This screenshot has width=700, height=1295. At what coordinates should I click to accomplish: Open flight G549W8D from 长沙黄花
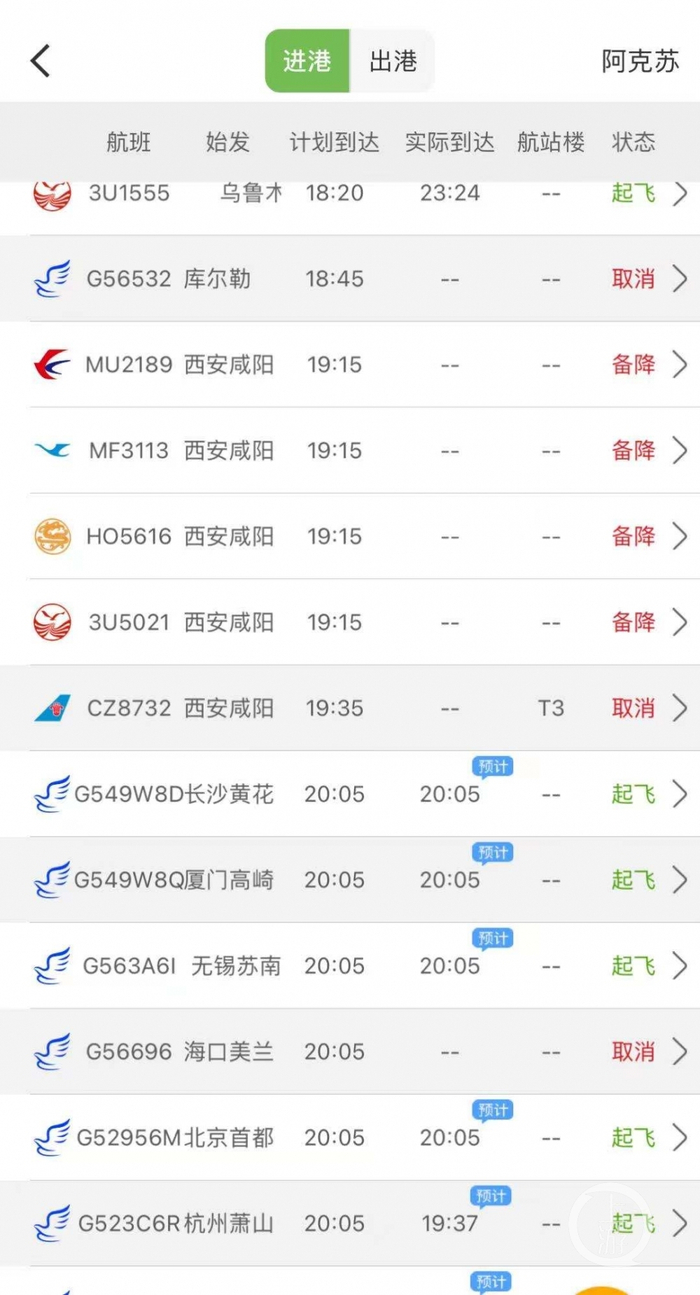tap(350, 795)
